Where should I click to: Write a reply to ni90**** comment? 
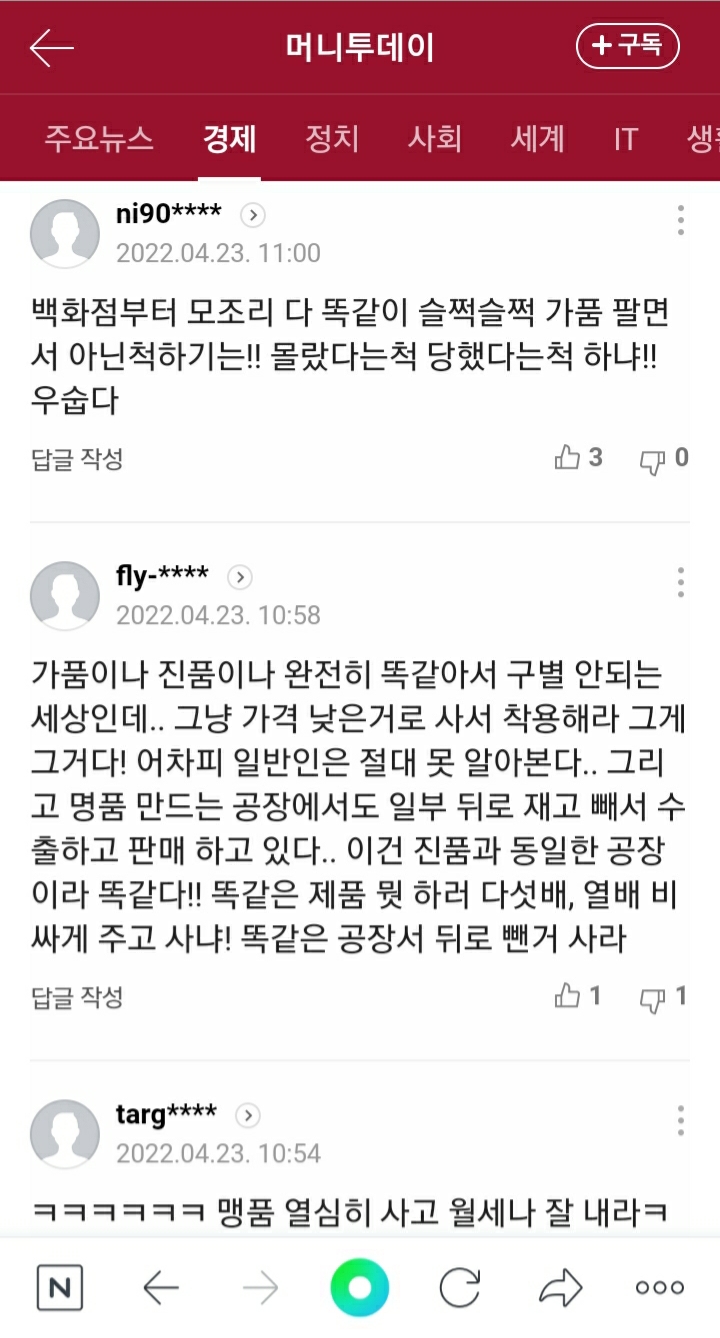tap(77, 460)
